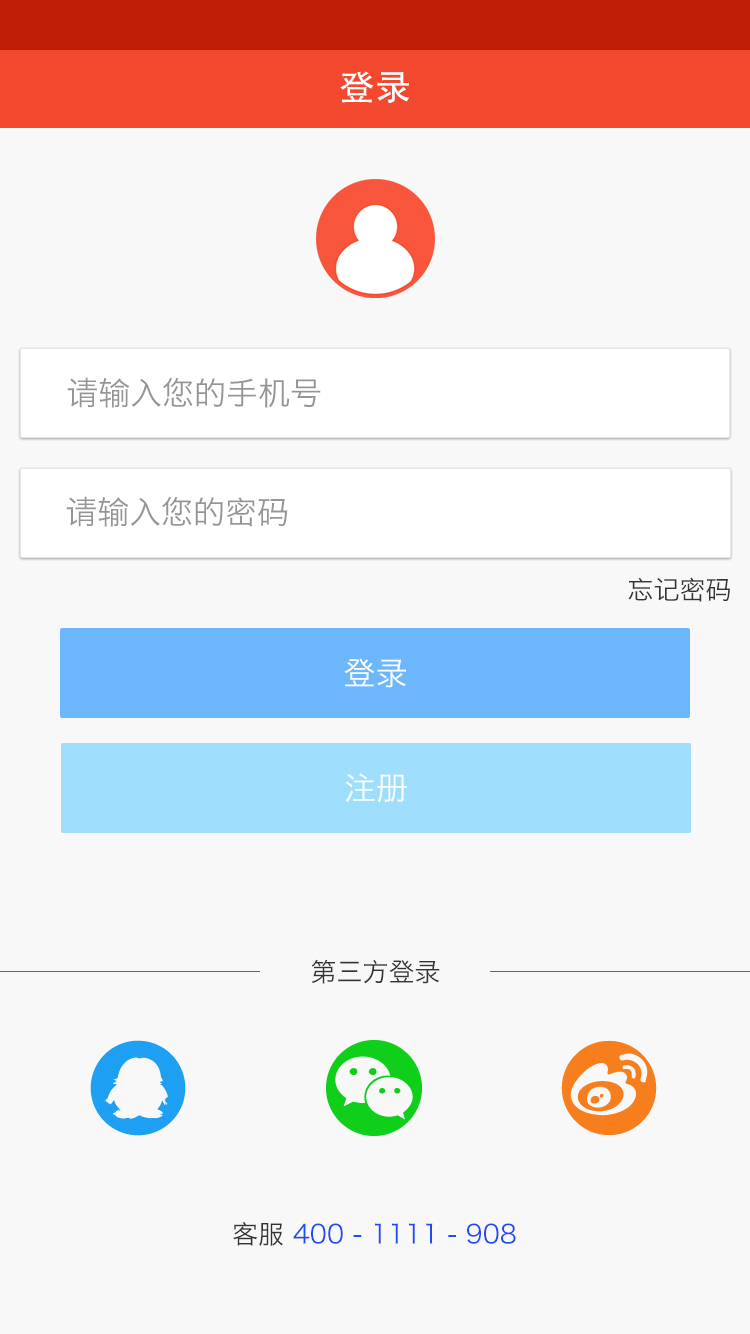Viewport: 750px width, 1334px height.
Task: Focus the password input field
Action: tap(375, 513)
